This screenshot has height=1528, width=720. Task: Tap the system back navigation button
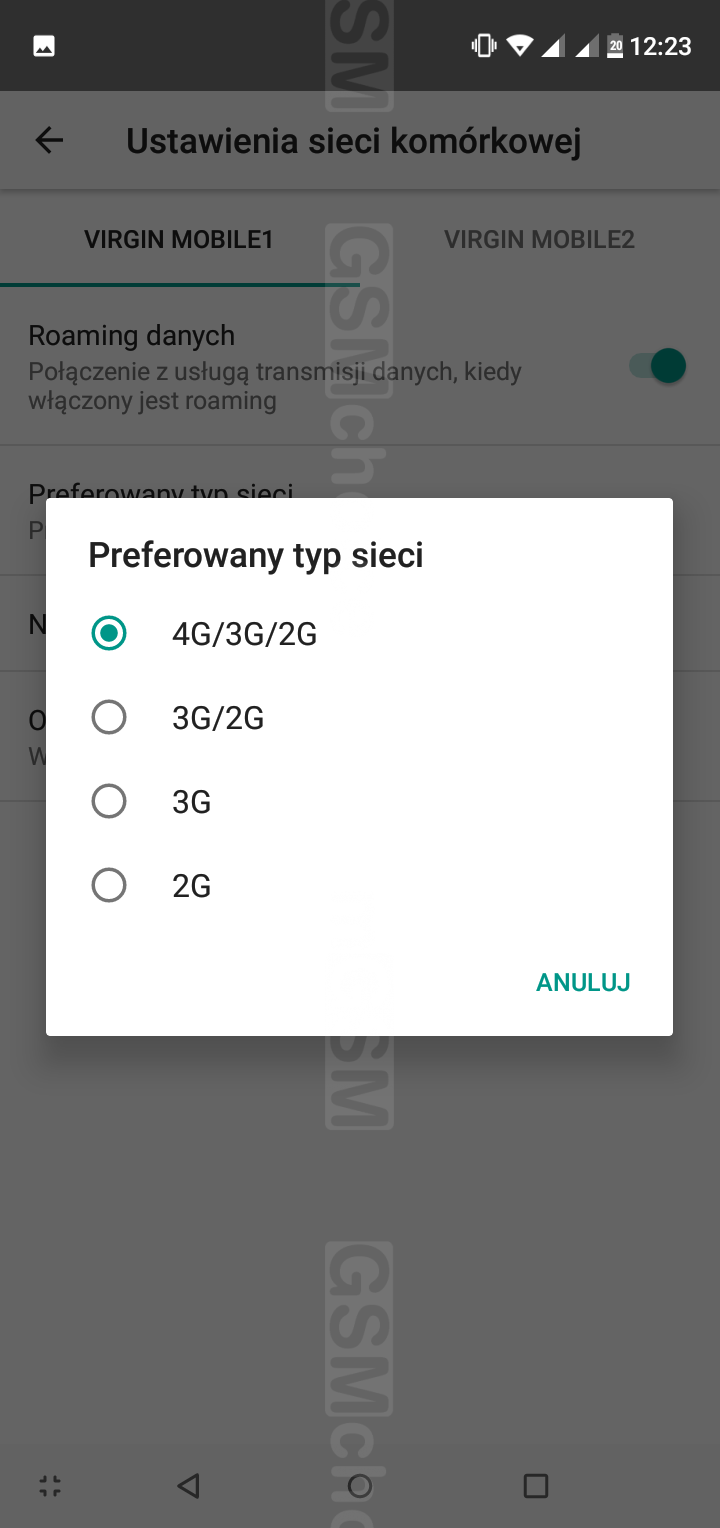[188, 1485]
